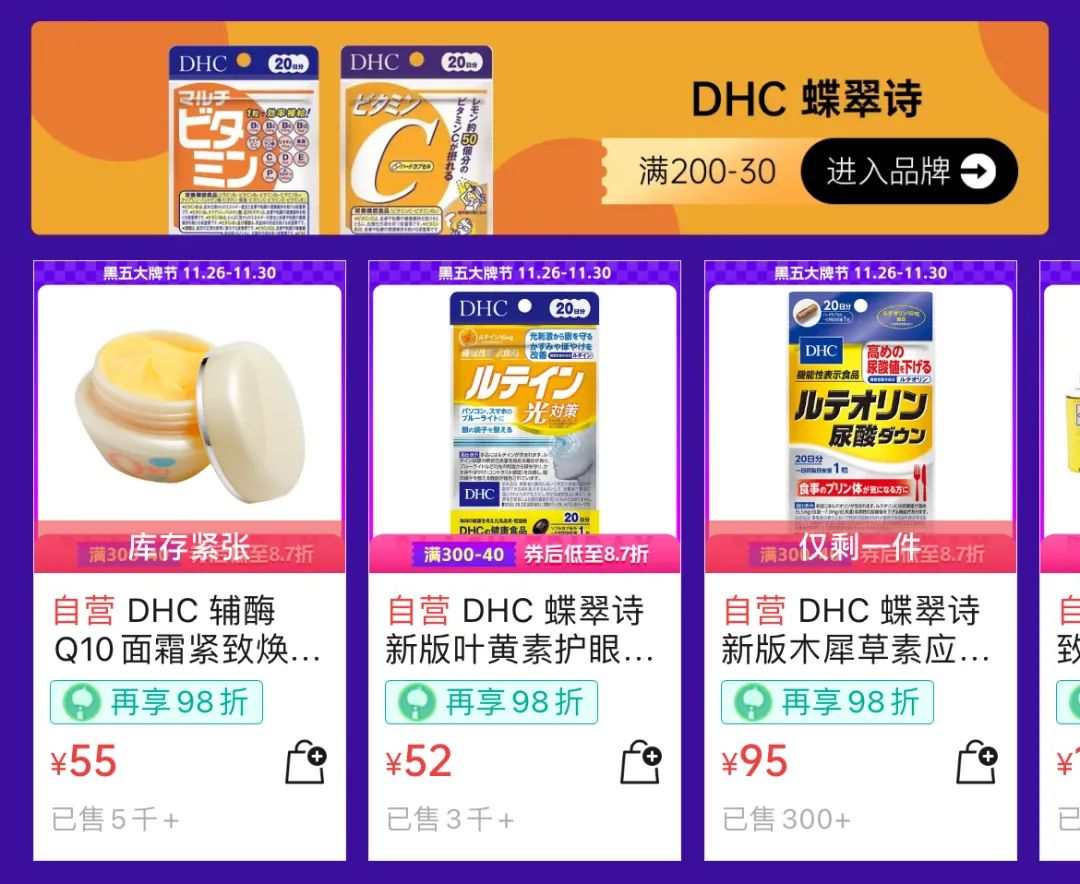Tap 再享98折 tag under 木犀草素

(827, 702)
